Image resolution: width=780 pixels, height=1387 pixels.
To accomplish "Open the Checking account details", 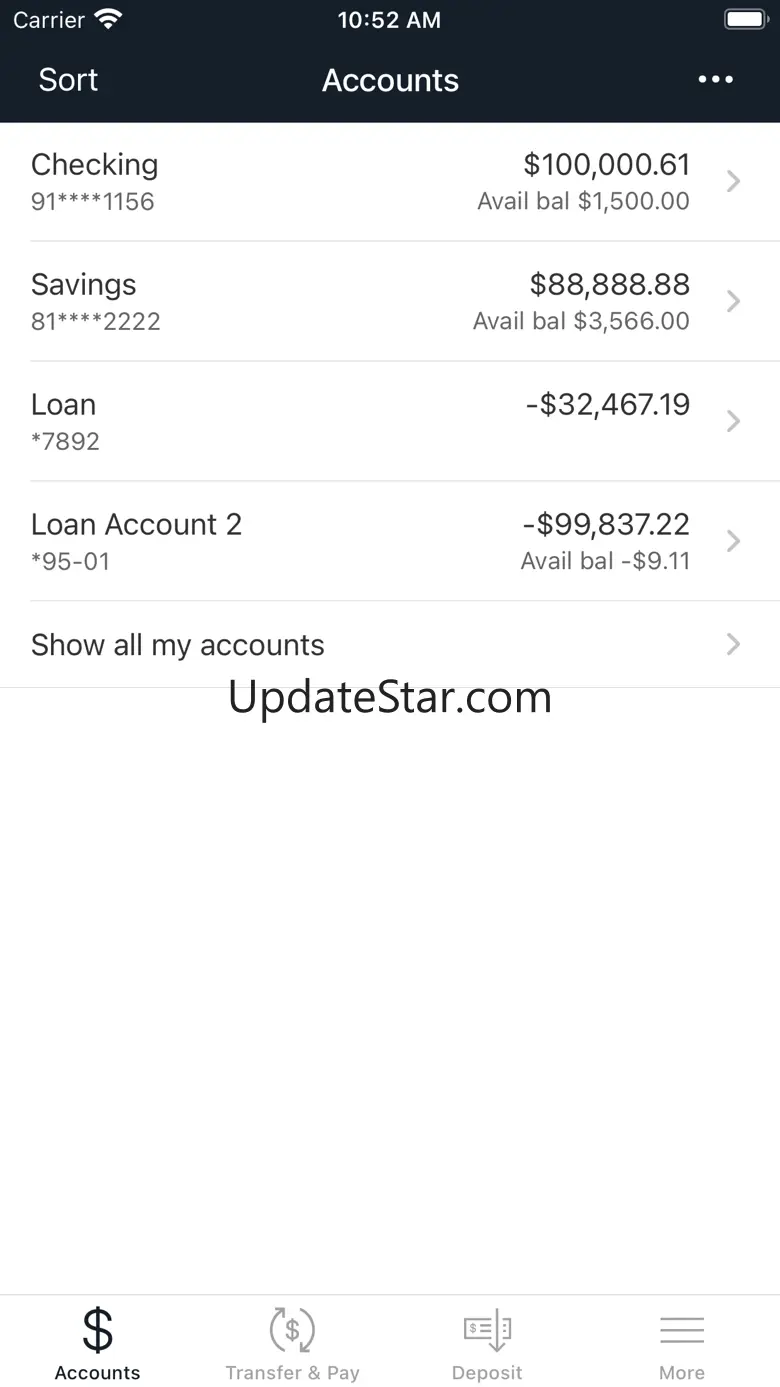I will 390,181.
